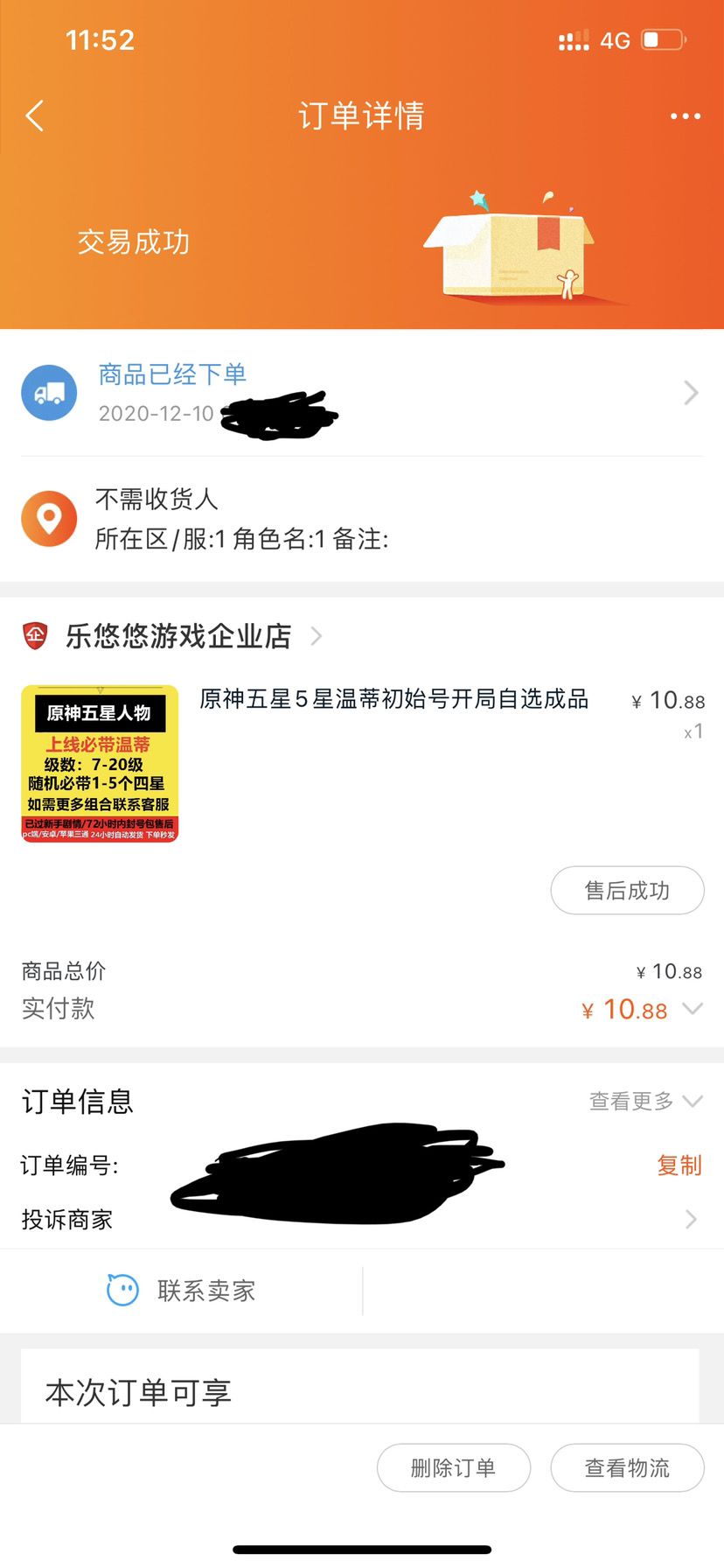Tap the 复制 link to copy order number
724x1568 pixels.
(x=679, y=1165)
